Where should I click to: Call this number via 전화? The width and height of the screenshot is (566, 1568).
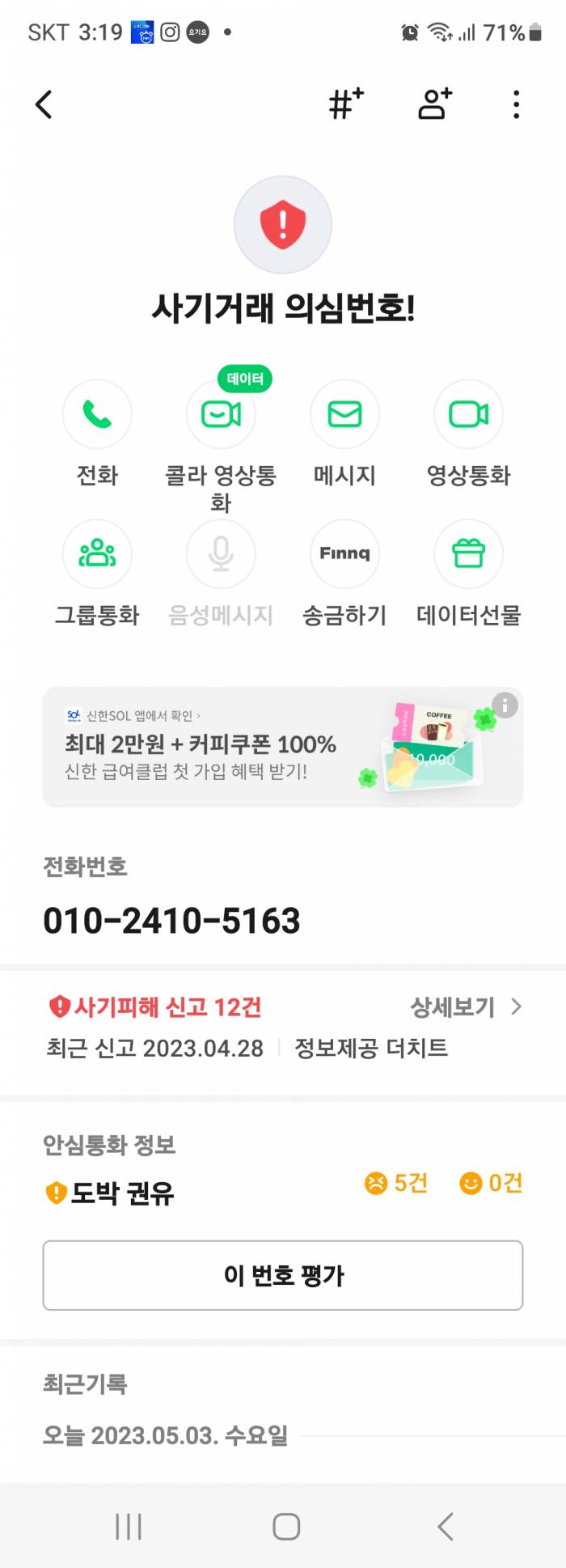point(97,415)
